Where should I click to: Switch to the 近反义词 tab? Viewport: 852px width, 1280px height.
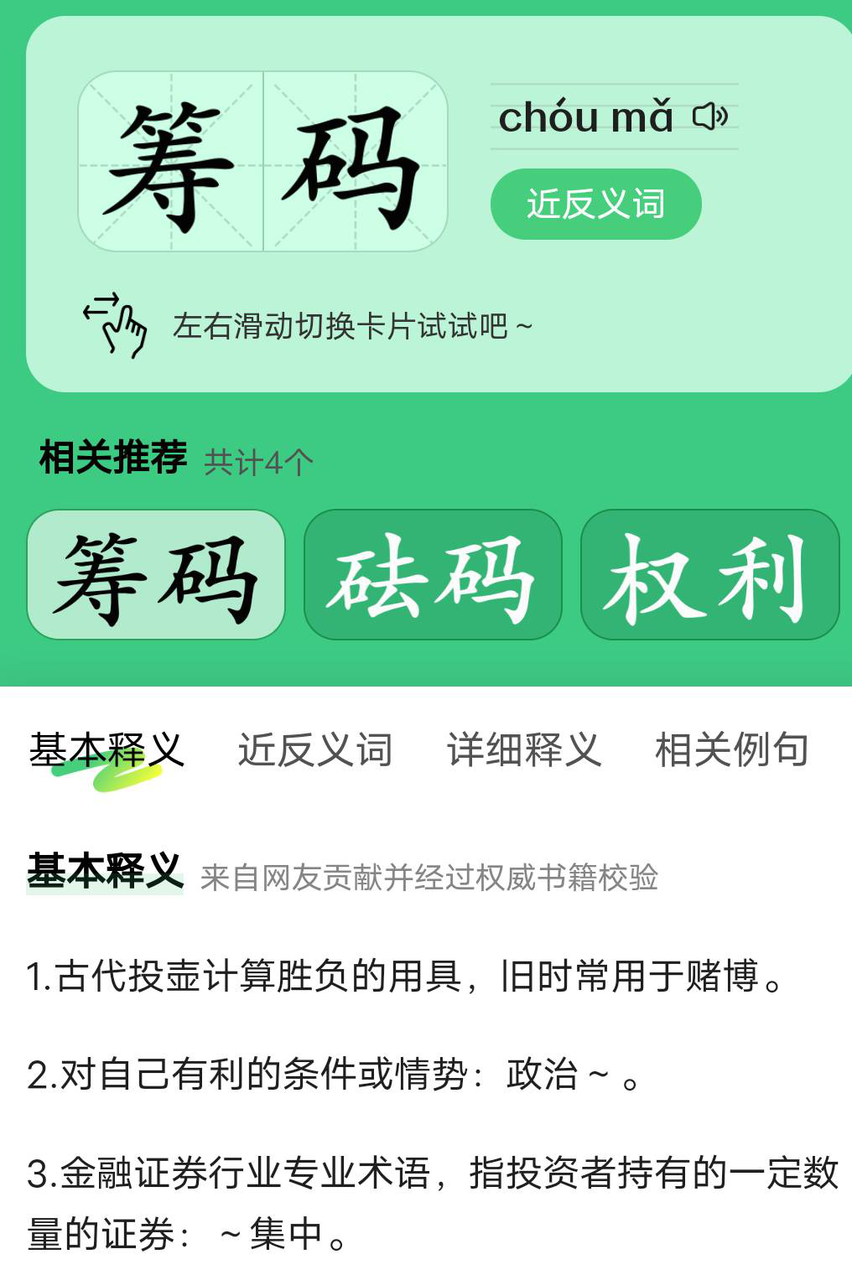coord(315,750)
